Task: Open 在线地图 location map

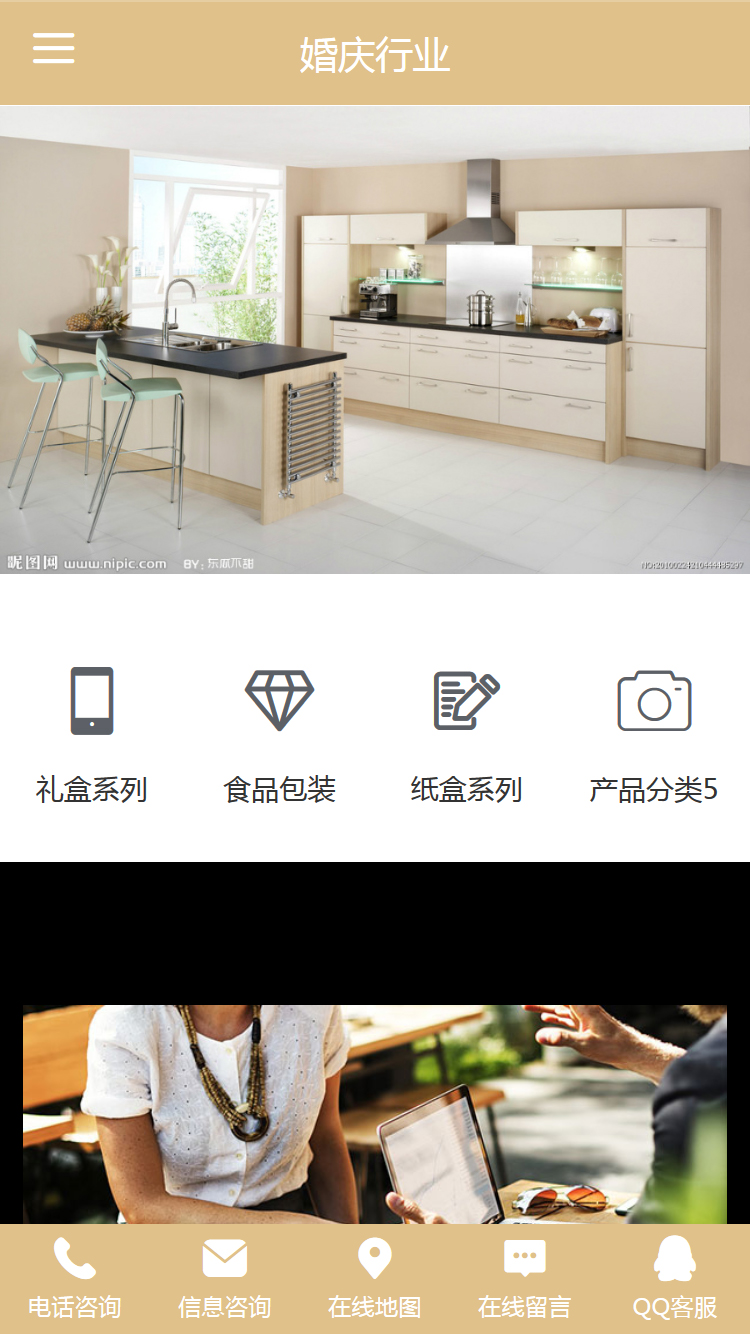Action: coord(375,1278)
